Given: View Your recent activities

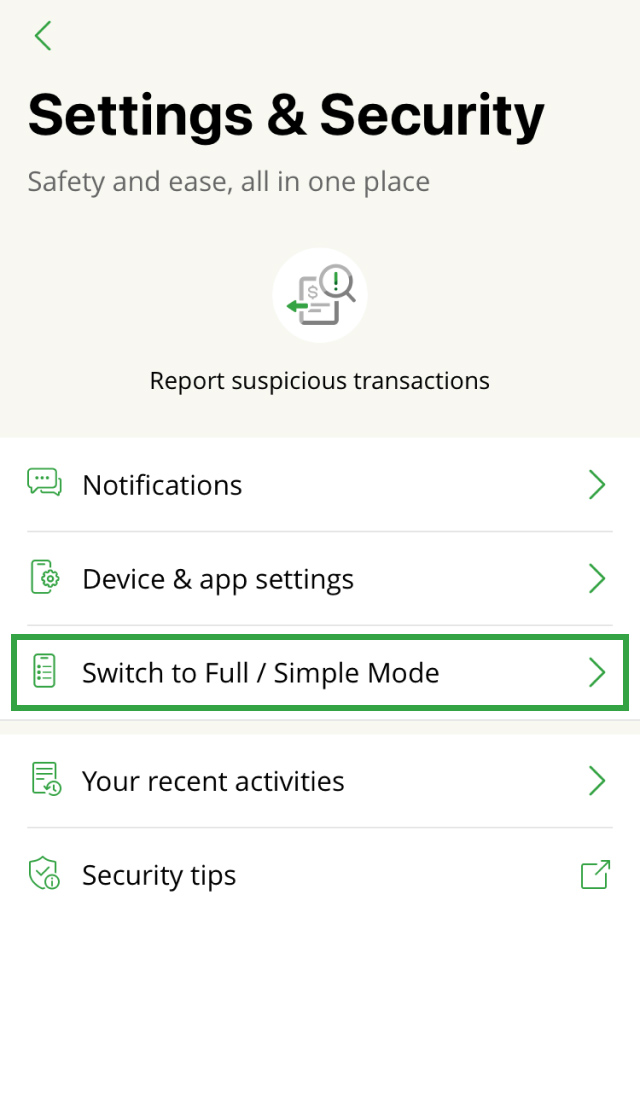Looking at the screenshot, I should [319, 781].
